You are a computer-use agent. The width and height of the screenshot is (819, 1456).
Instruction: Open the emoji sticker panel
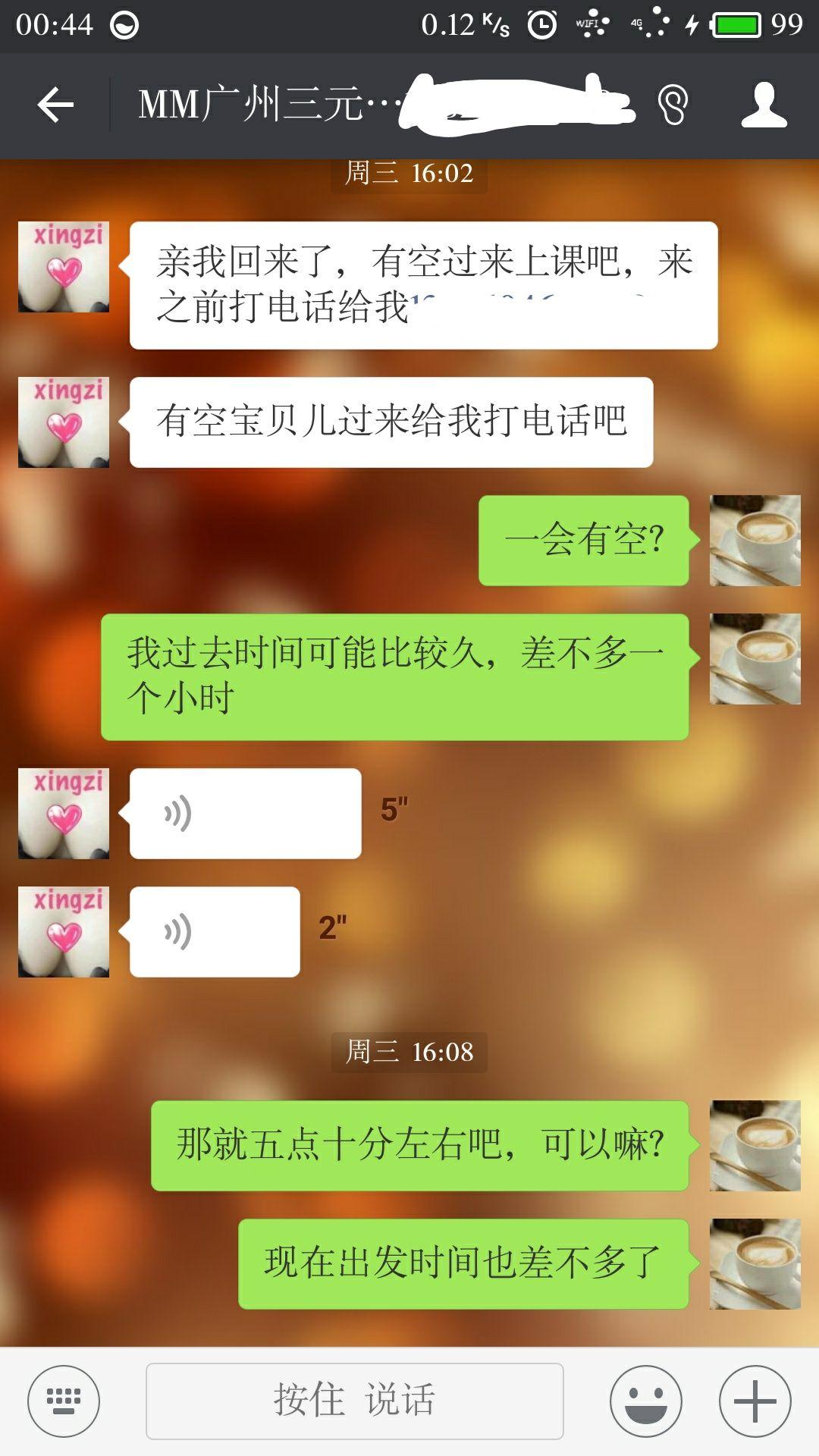(646, 1401)
